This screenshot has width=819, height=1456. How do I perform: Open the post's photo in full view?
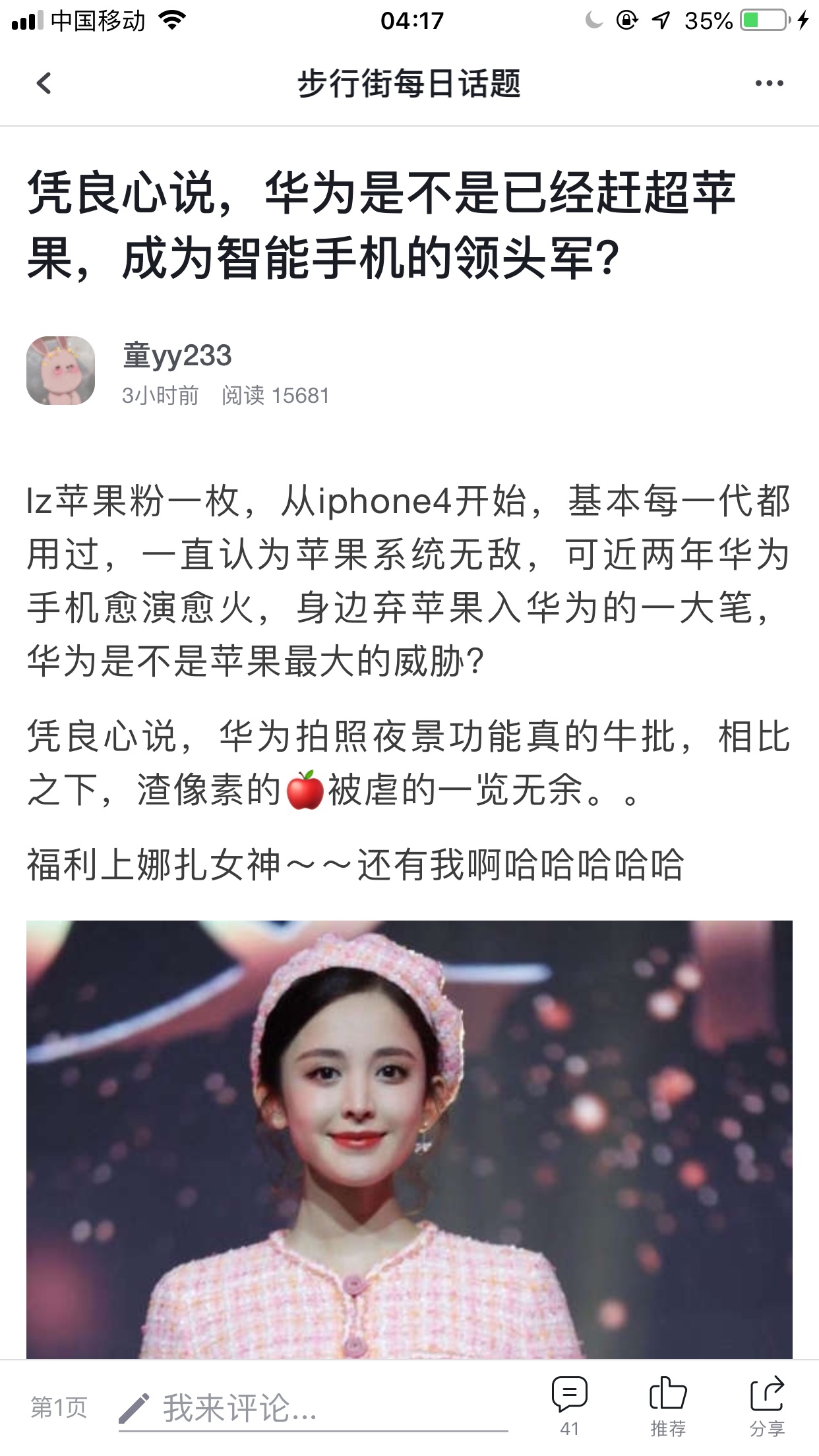[x=409, y=1139]
